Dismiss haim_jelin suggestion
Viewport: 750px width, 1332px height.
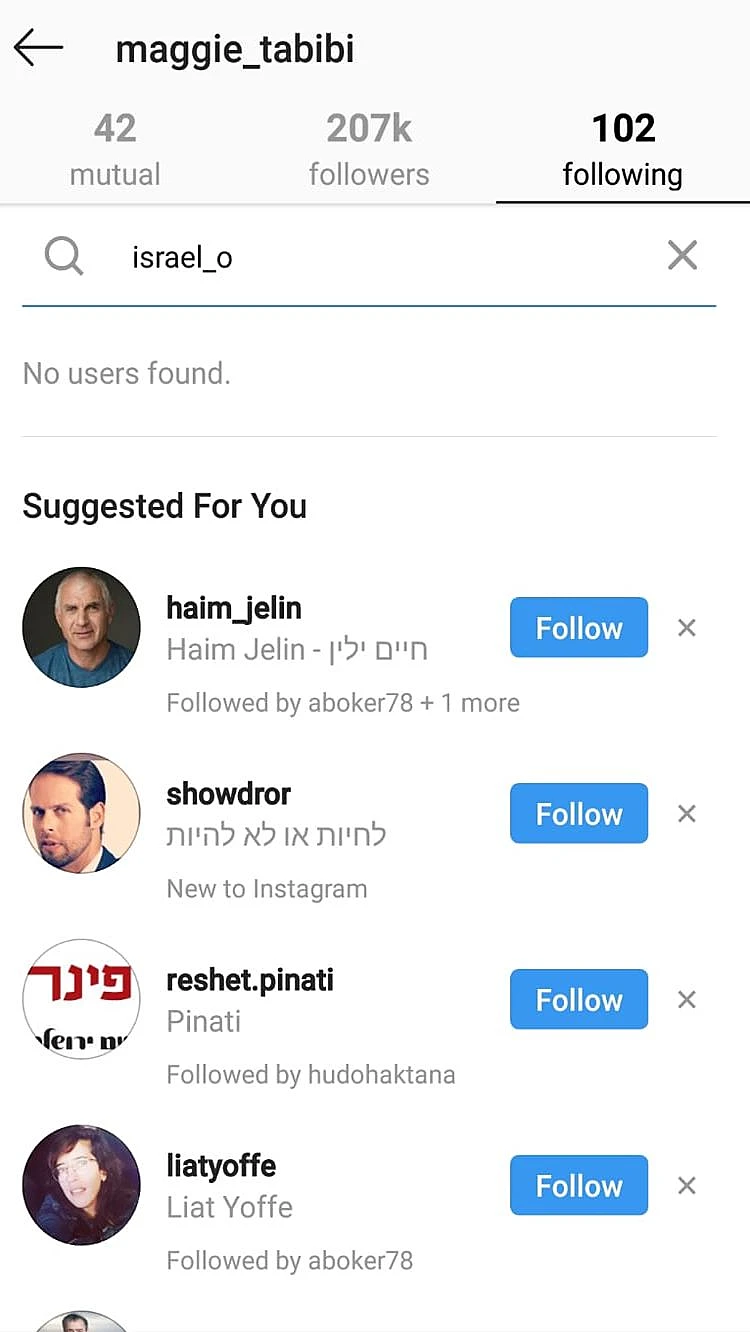tap(686, 628)
